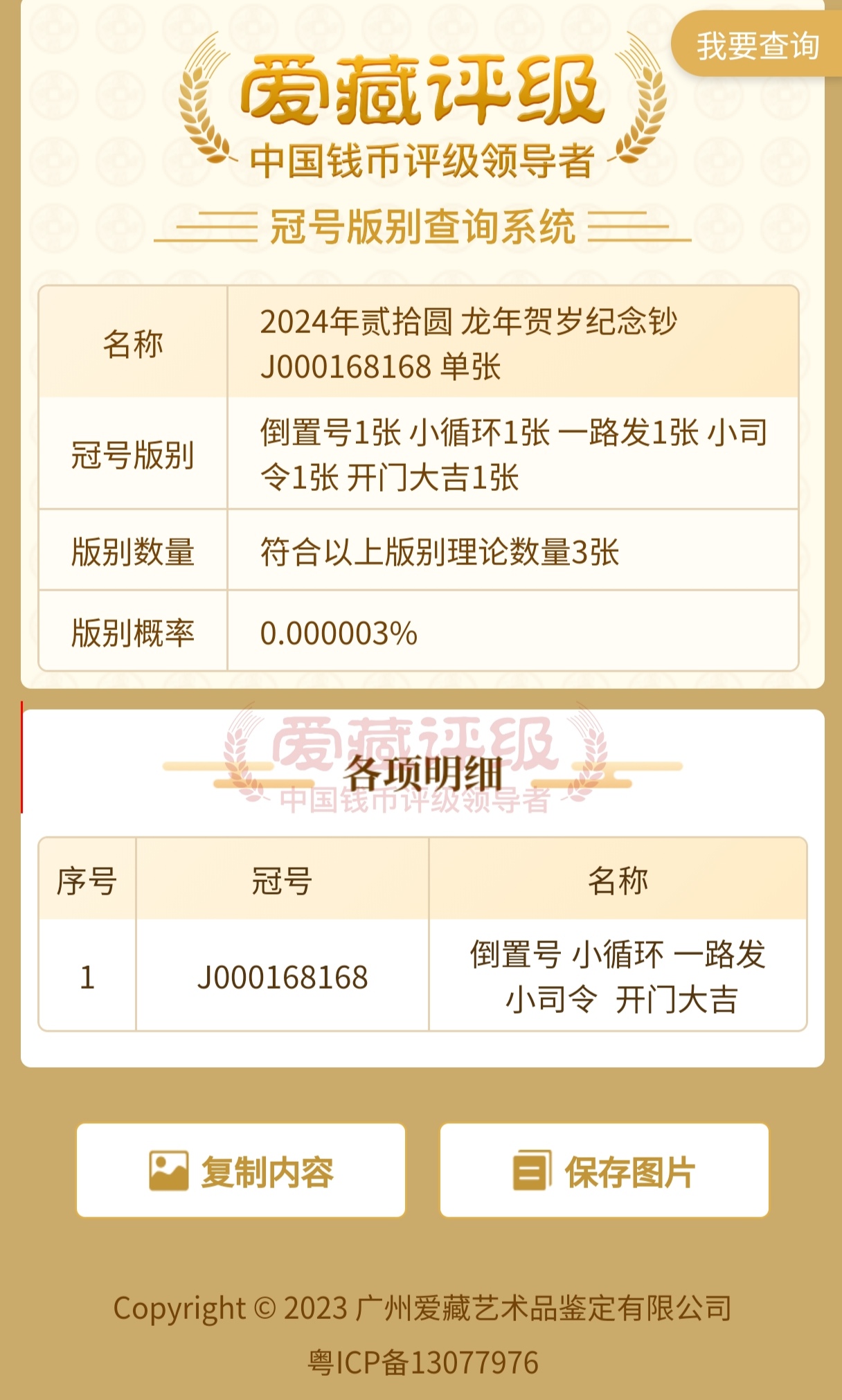Image resolution: width=842 pixels, height=1400 pixels.
Task: Tap the 我要查询 button
Action: [x=757, y=46]
